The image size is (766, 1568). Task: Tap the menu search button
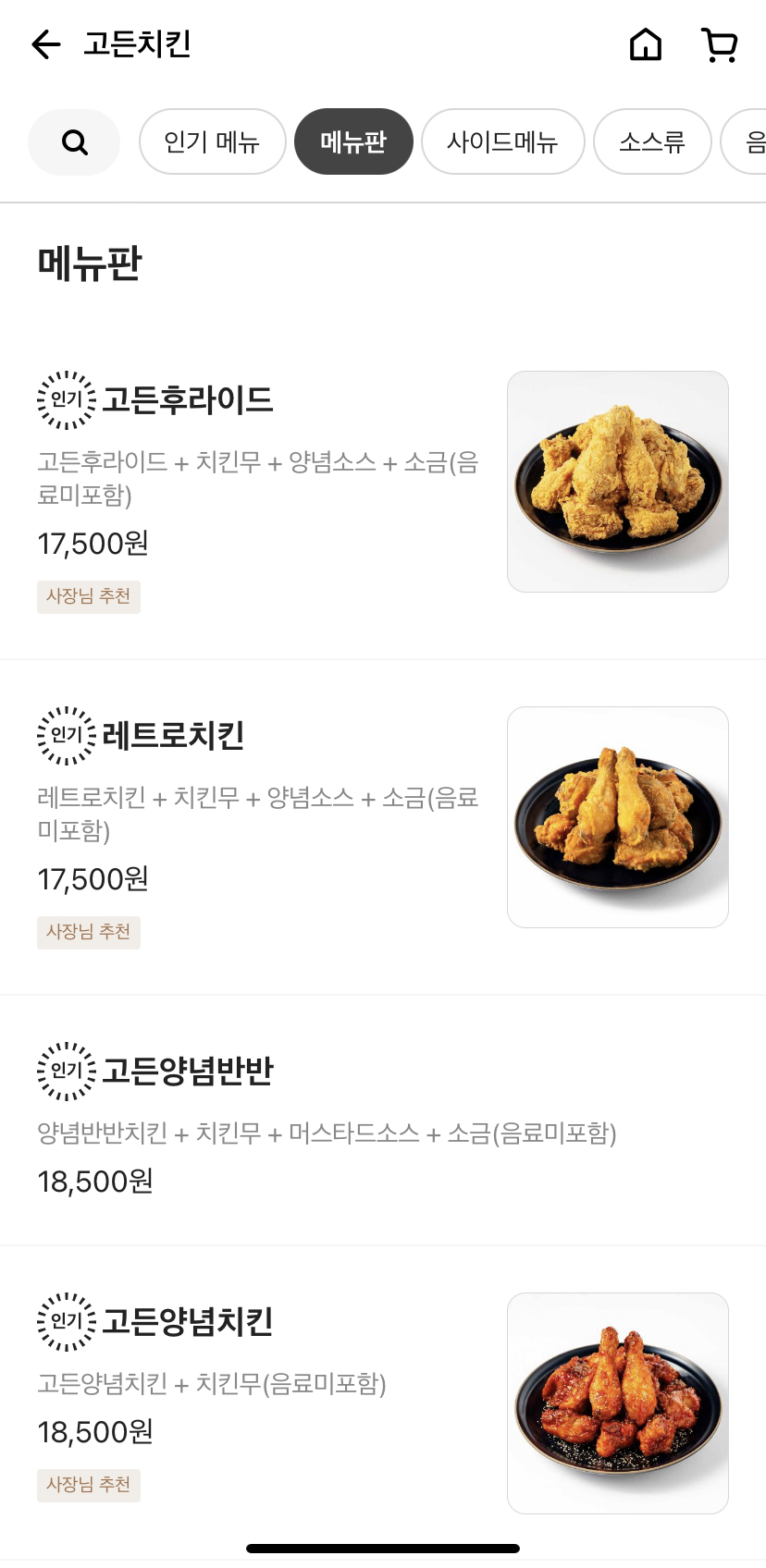(x=74, y=142)
